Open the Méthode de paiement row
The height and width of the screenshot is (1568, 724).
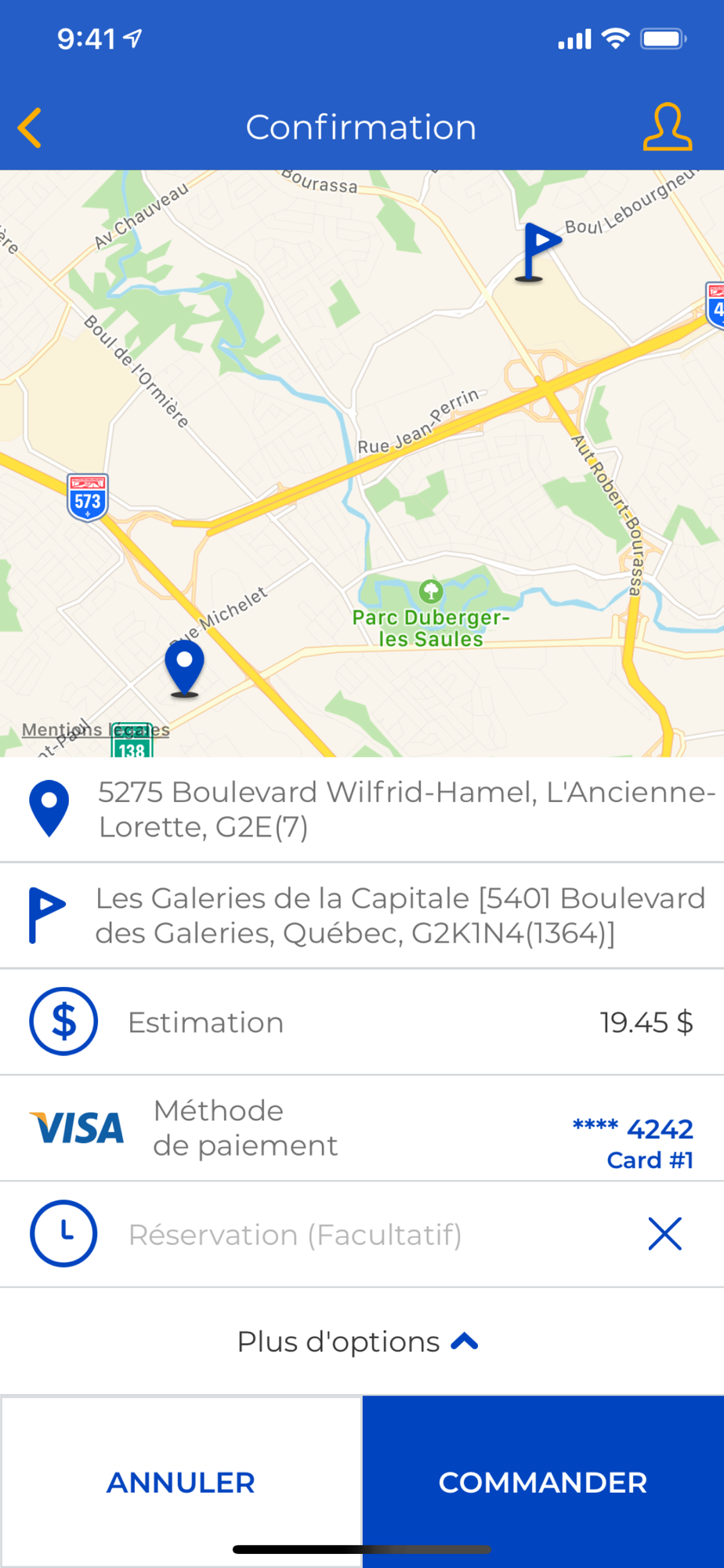click(x=362, y=1128)
